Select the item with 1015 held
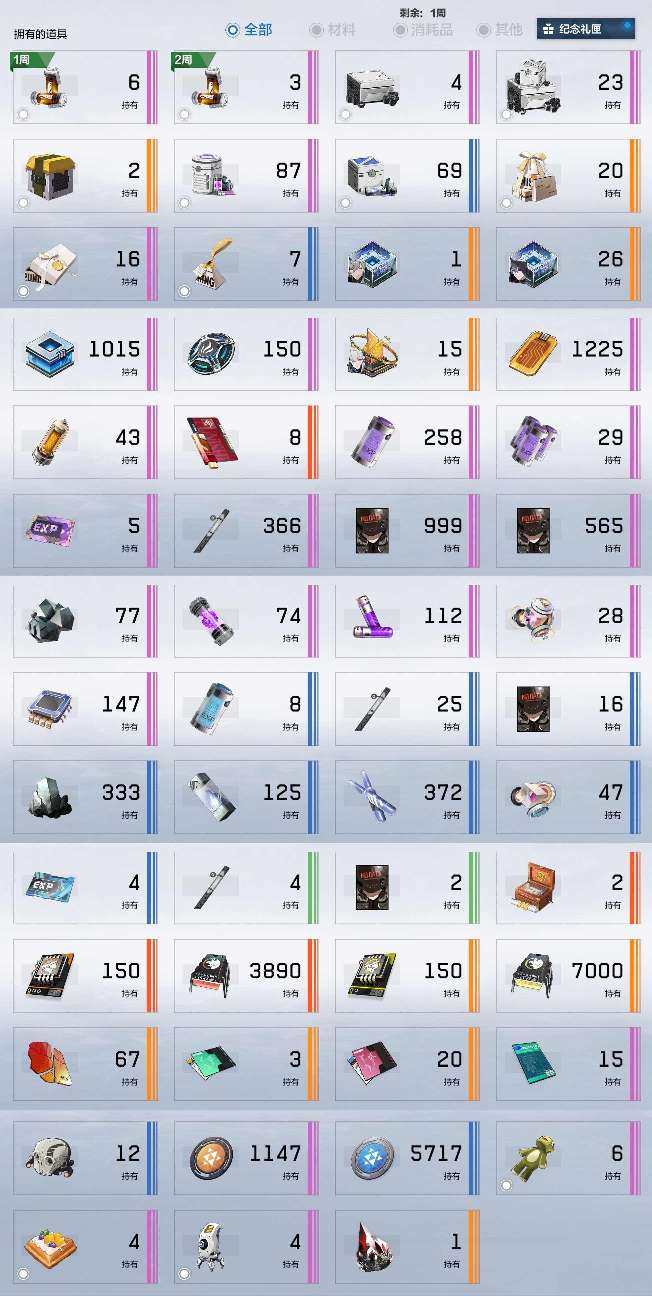 [84, 354]
